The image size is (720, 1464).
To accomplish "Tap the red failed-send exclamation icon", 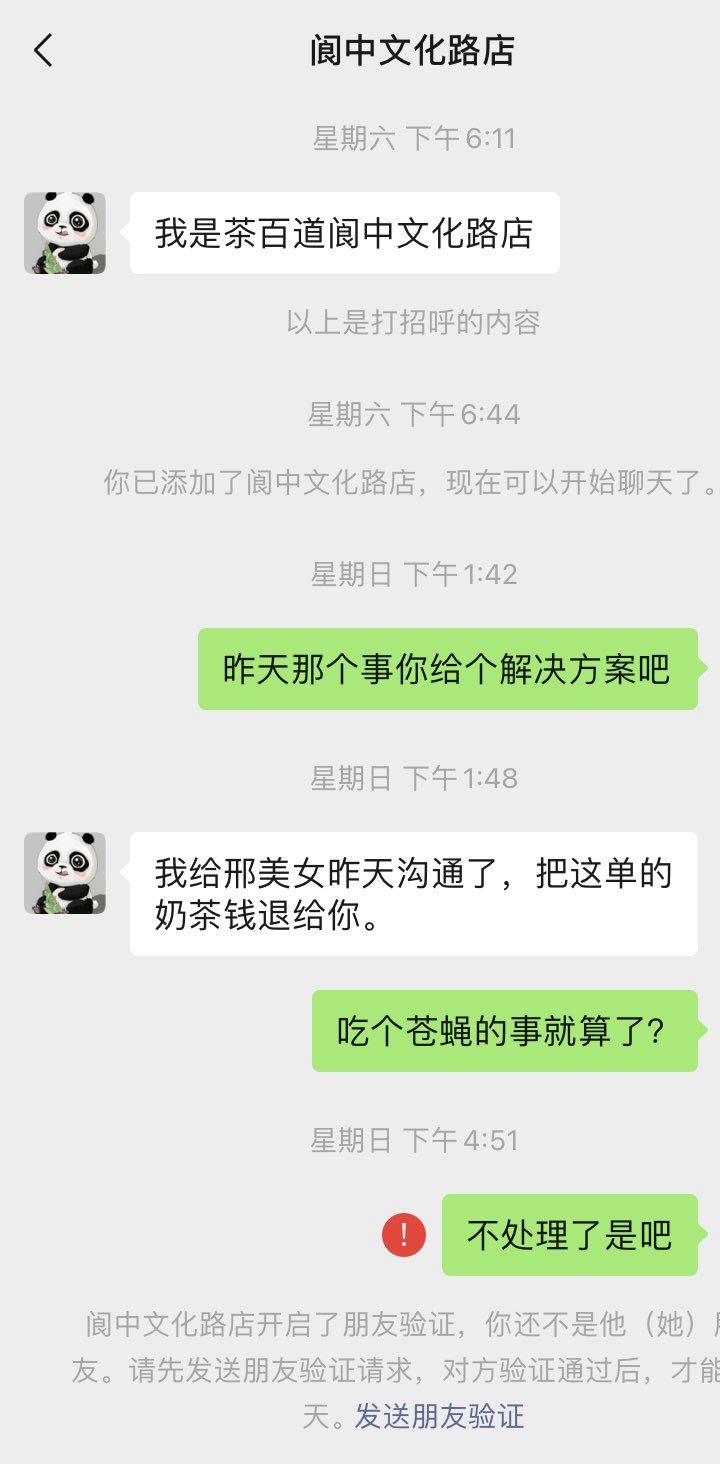I will (404, 1235).
